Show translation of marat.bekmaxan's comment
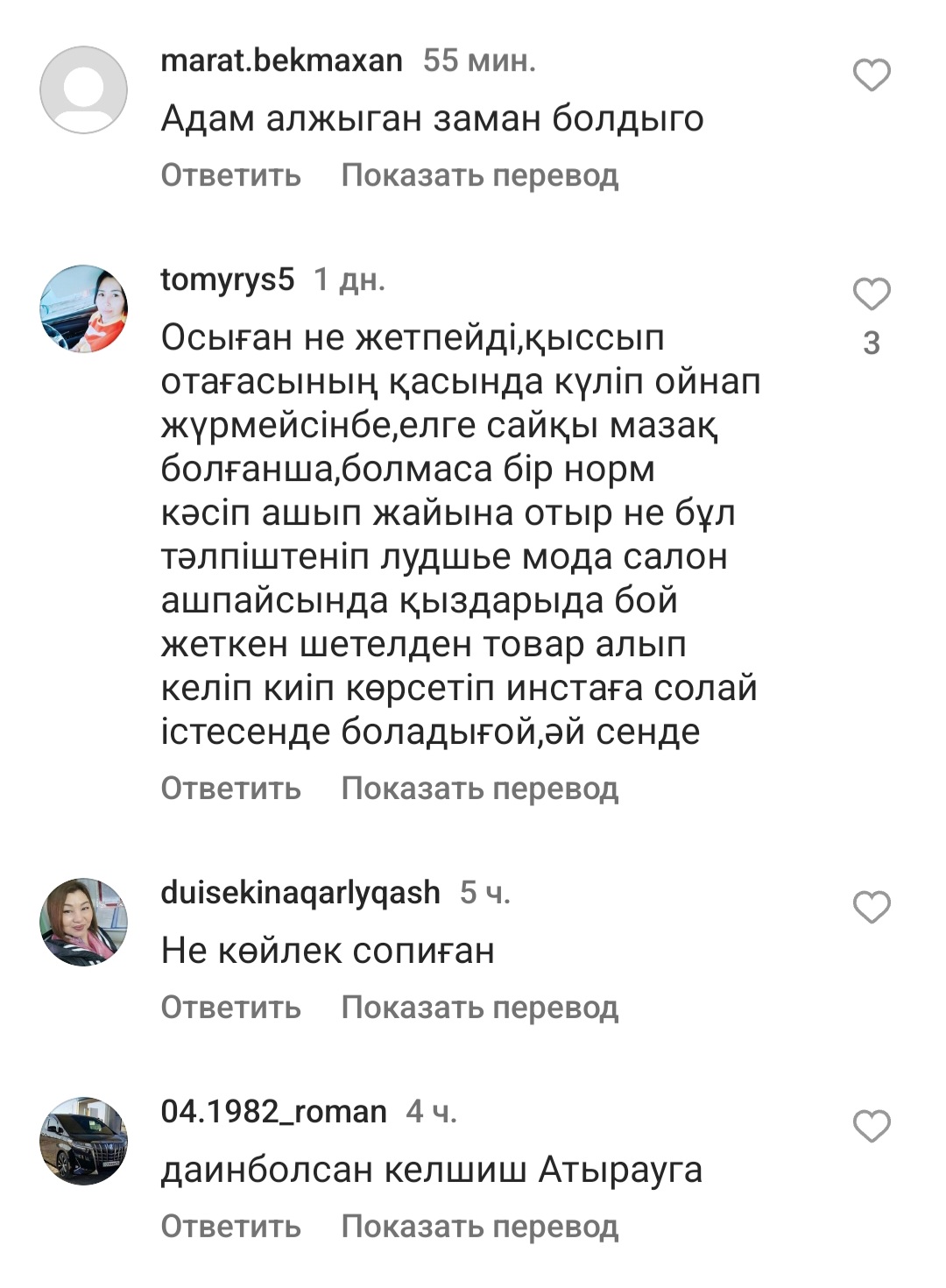 (x=479, y=175)
